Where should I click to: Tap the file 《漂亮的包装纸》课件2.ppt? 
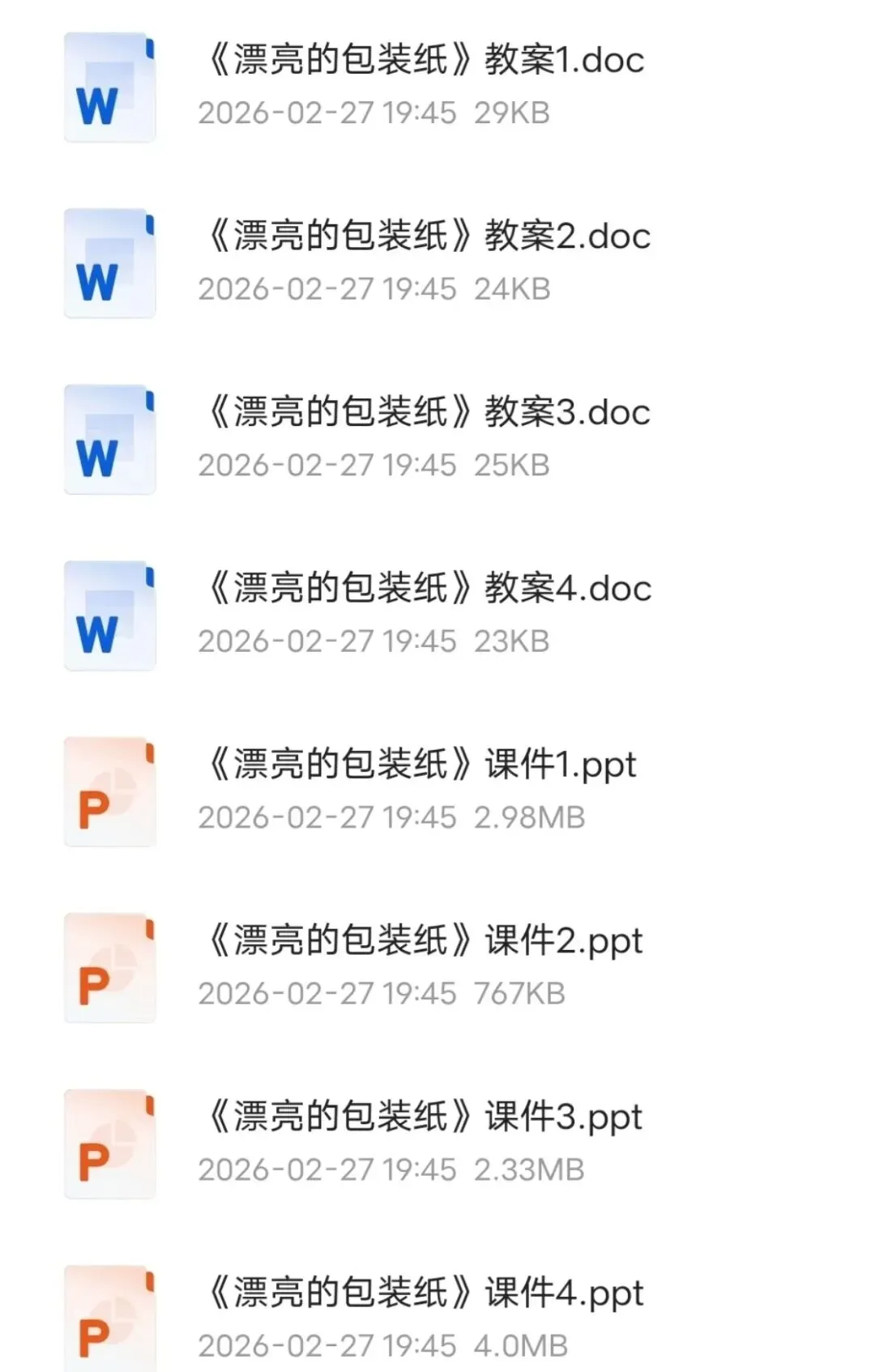[425, 941]
